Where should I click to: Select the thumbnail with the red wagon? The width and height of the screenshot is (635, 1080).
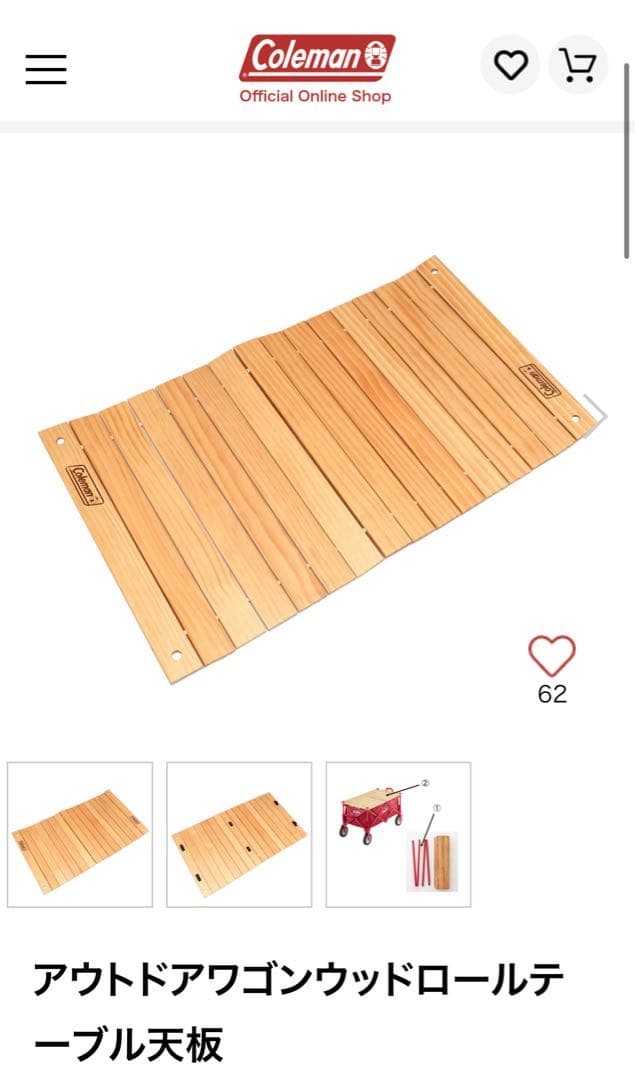pyautogui.click(x=398, y=835)
